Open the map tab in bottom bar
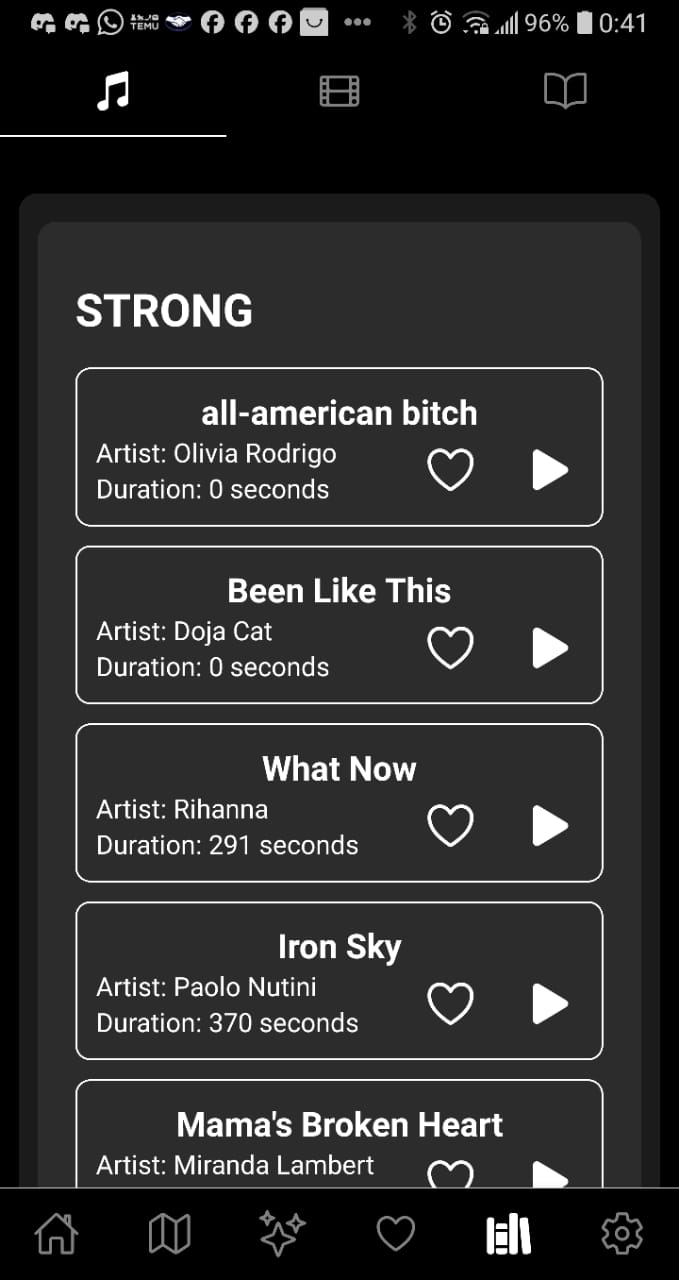The width and height of the screenshot is (679, 1280). point(169,1235)
